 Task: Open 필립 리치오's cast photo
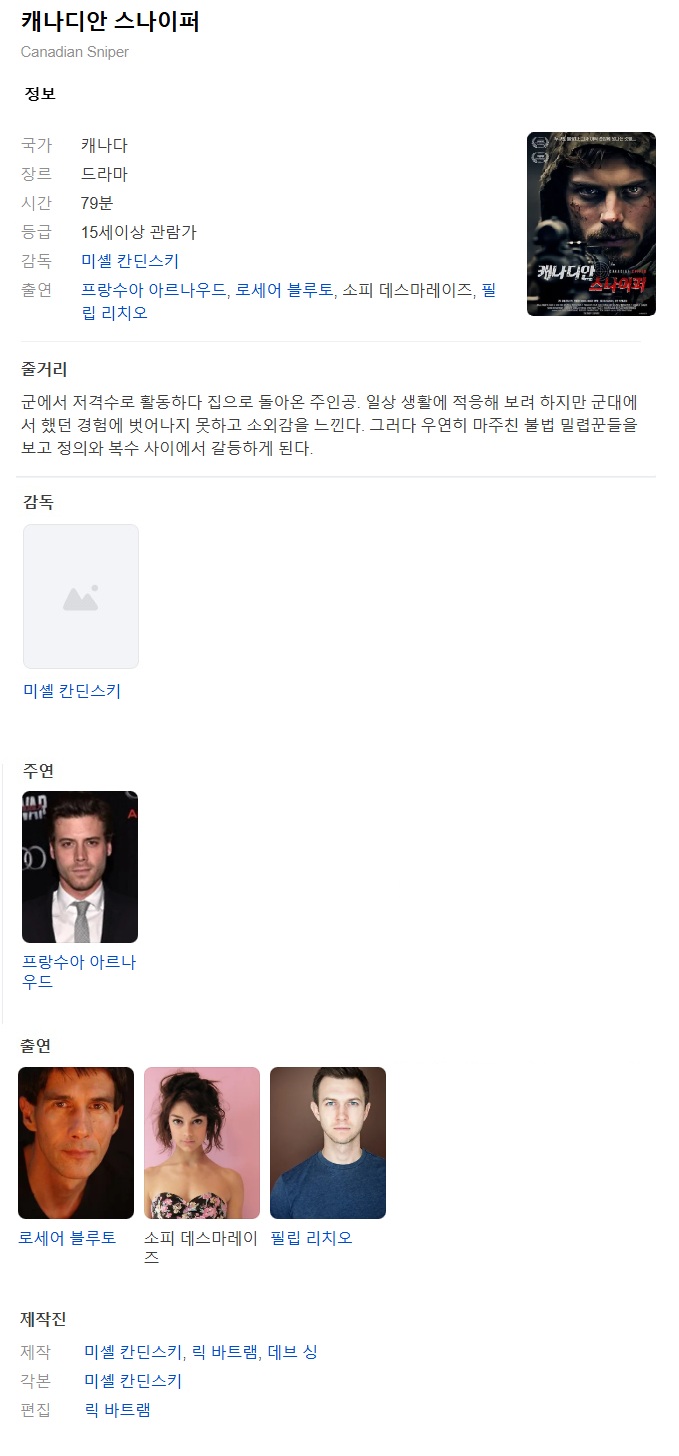tap(328, 1142)
